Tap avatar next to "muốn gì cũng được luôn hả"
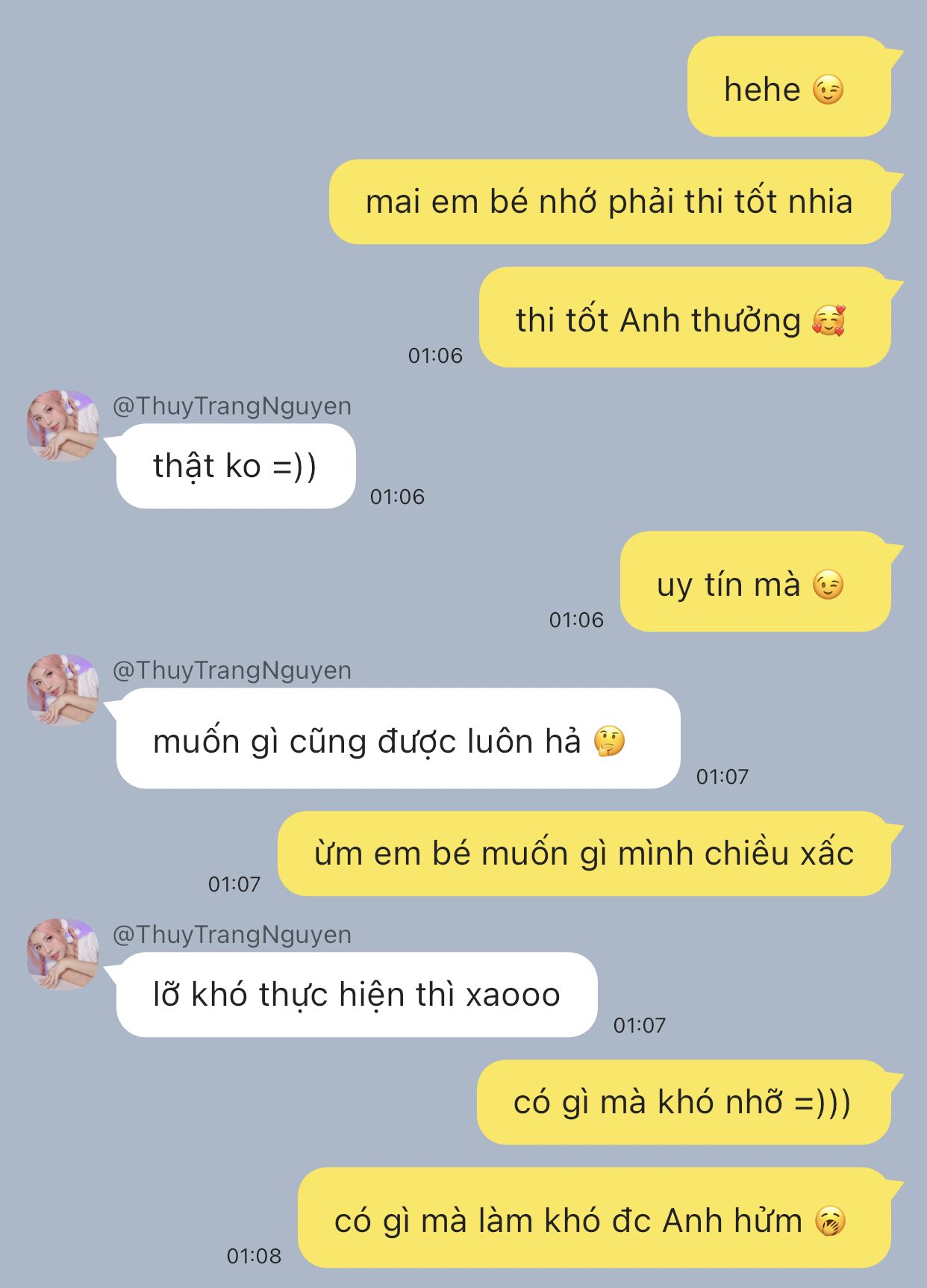The height and width of the screenshot is (1288, 927). 63,690
